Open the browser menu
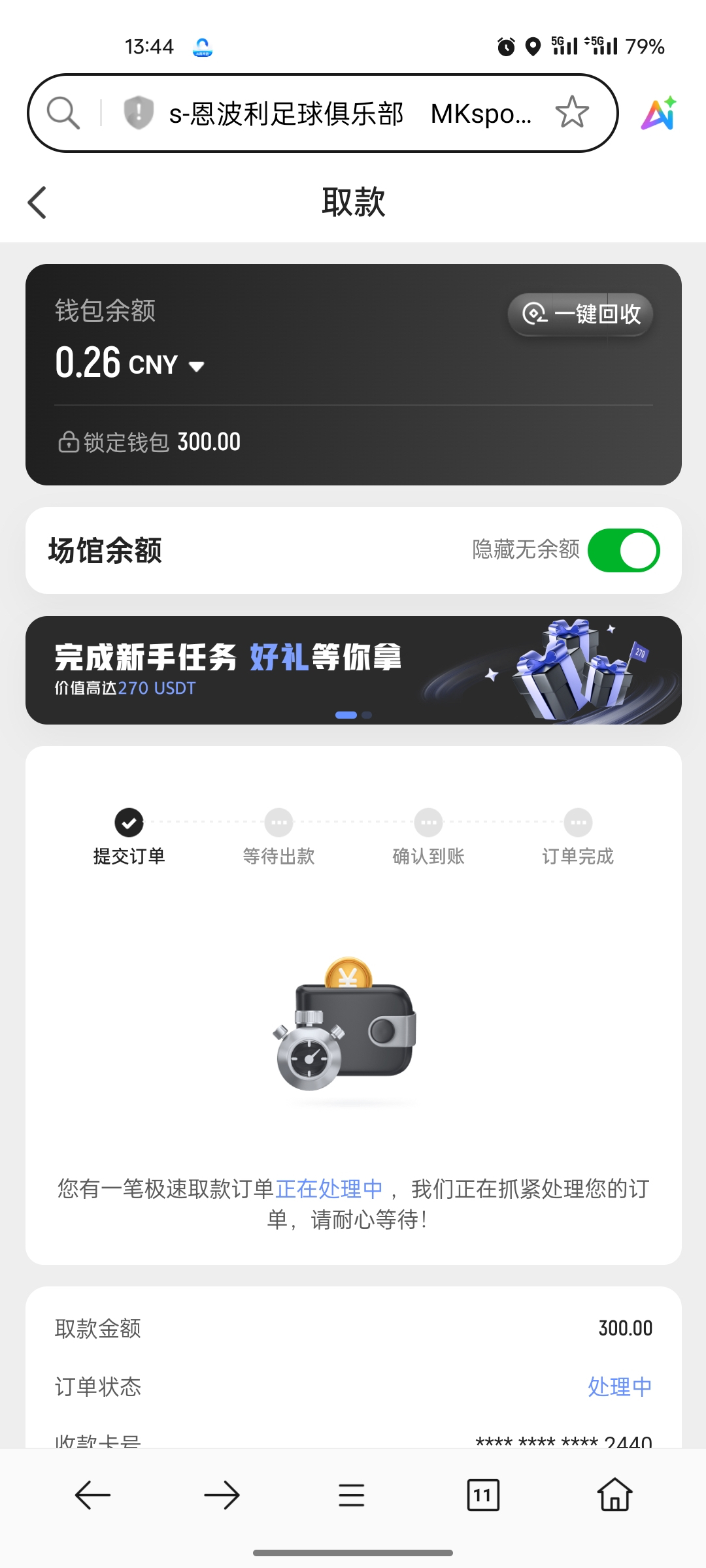This screenshot has width=706, height=1568. click(x=352, y=1495)
